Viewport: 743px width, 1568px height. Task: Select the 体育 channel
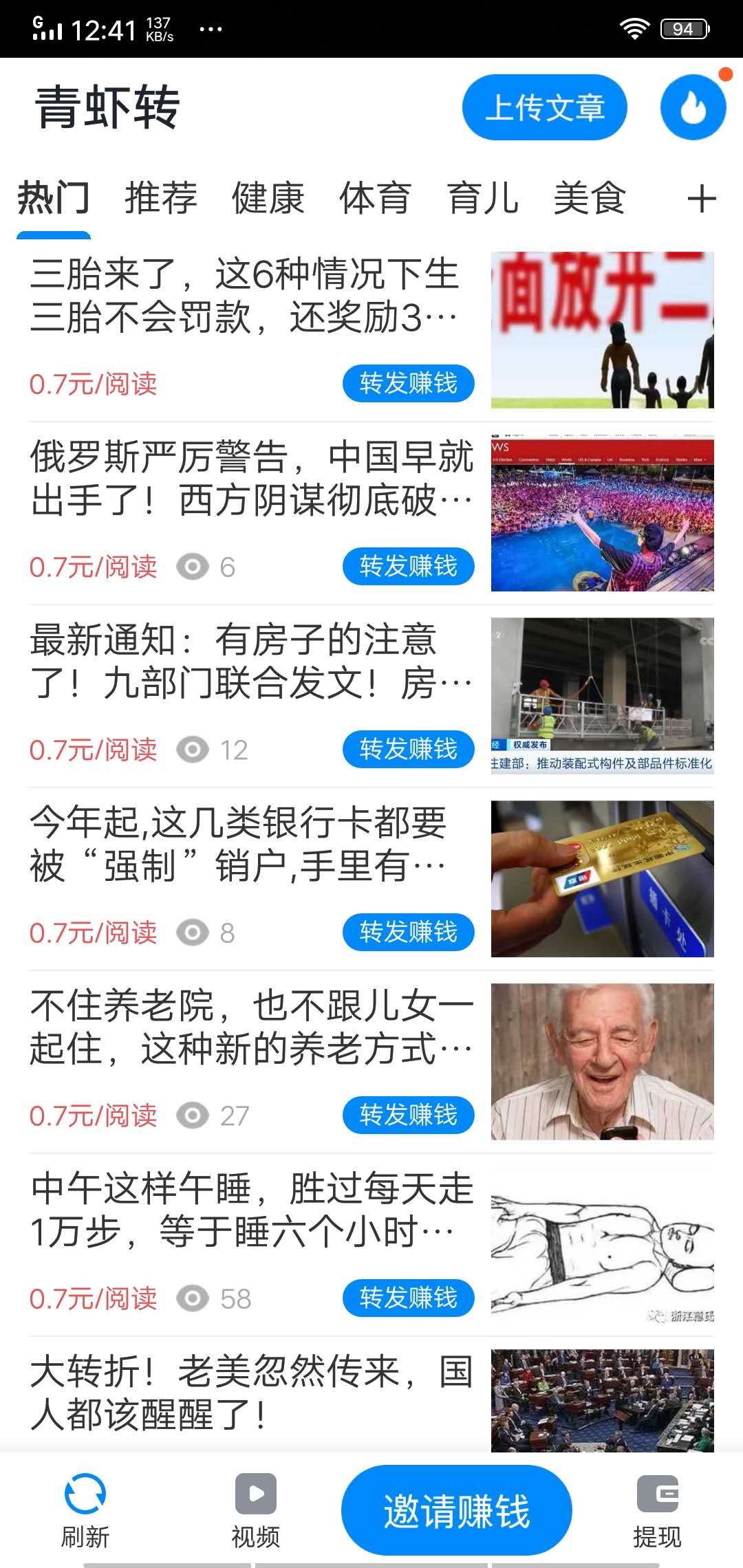click(x=374, y=199)
